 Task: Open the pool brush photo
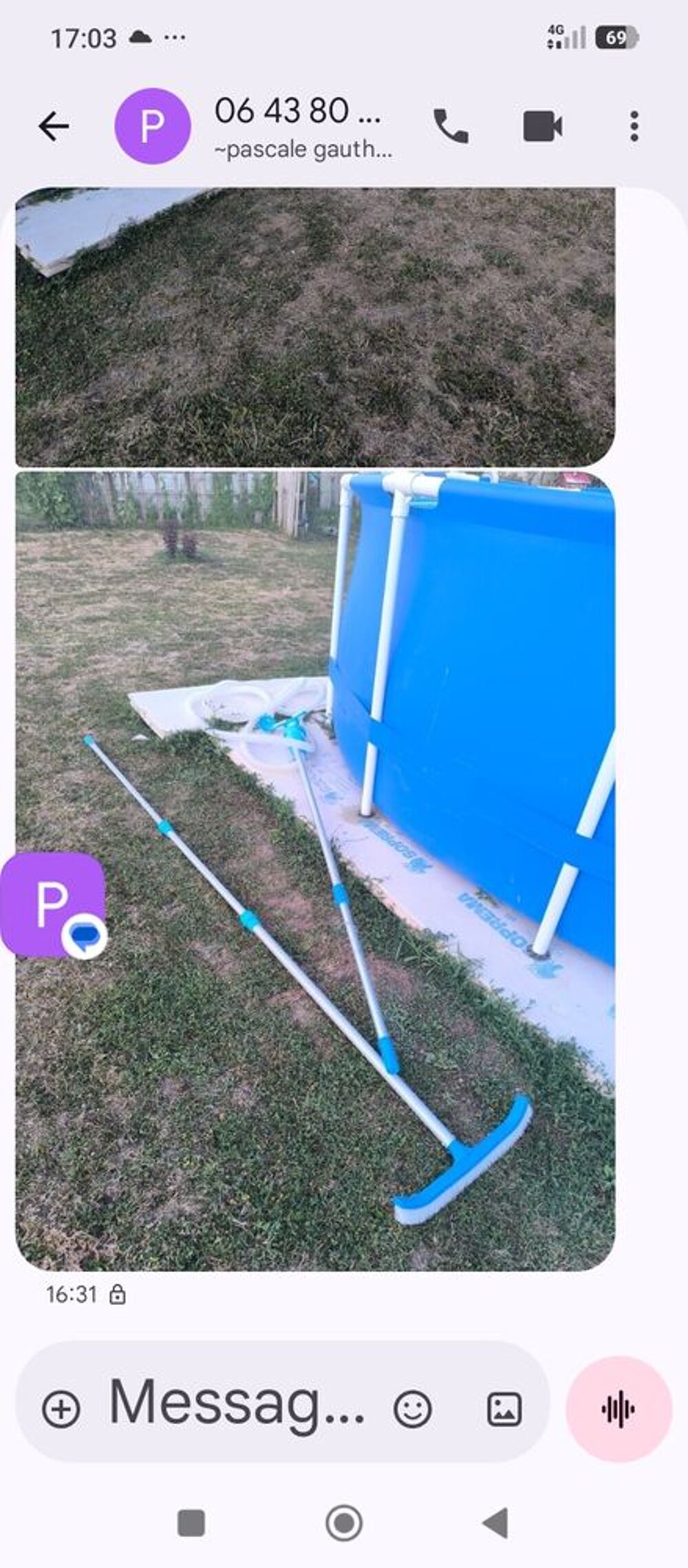315,871
